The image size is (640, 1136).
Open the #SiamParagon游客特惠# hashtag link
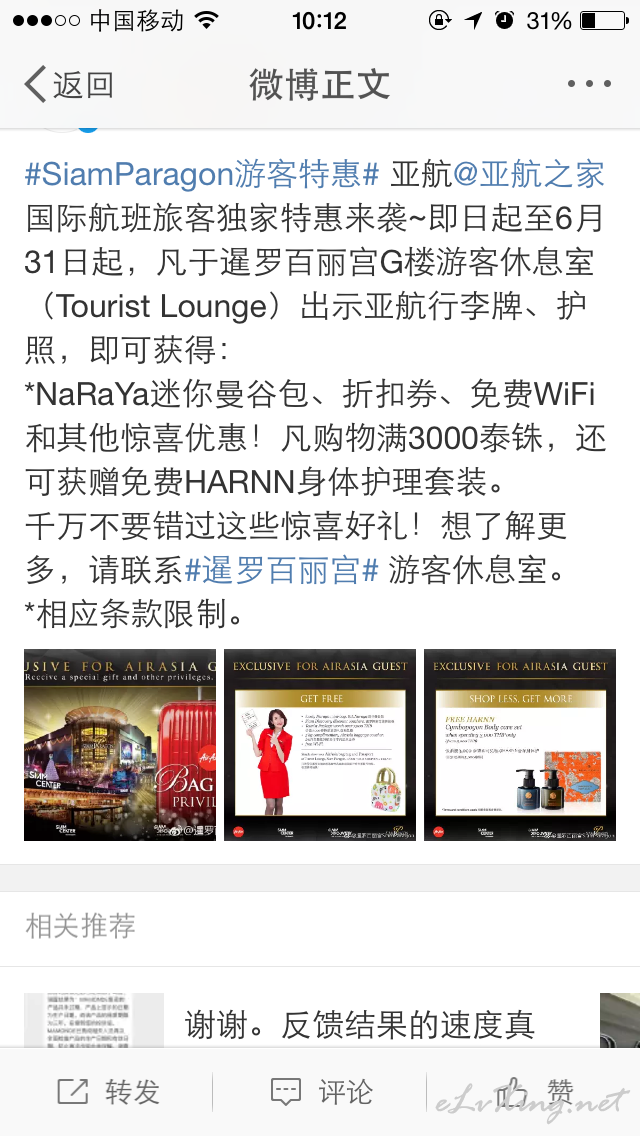click(202, 175)
